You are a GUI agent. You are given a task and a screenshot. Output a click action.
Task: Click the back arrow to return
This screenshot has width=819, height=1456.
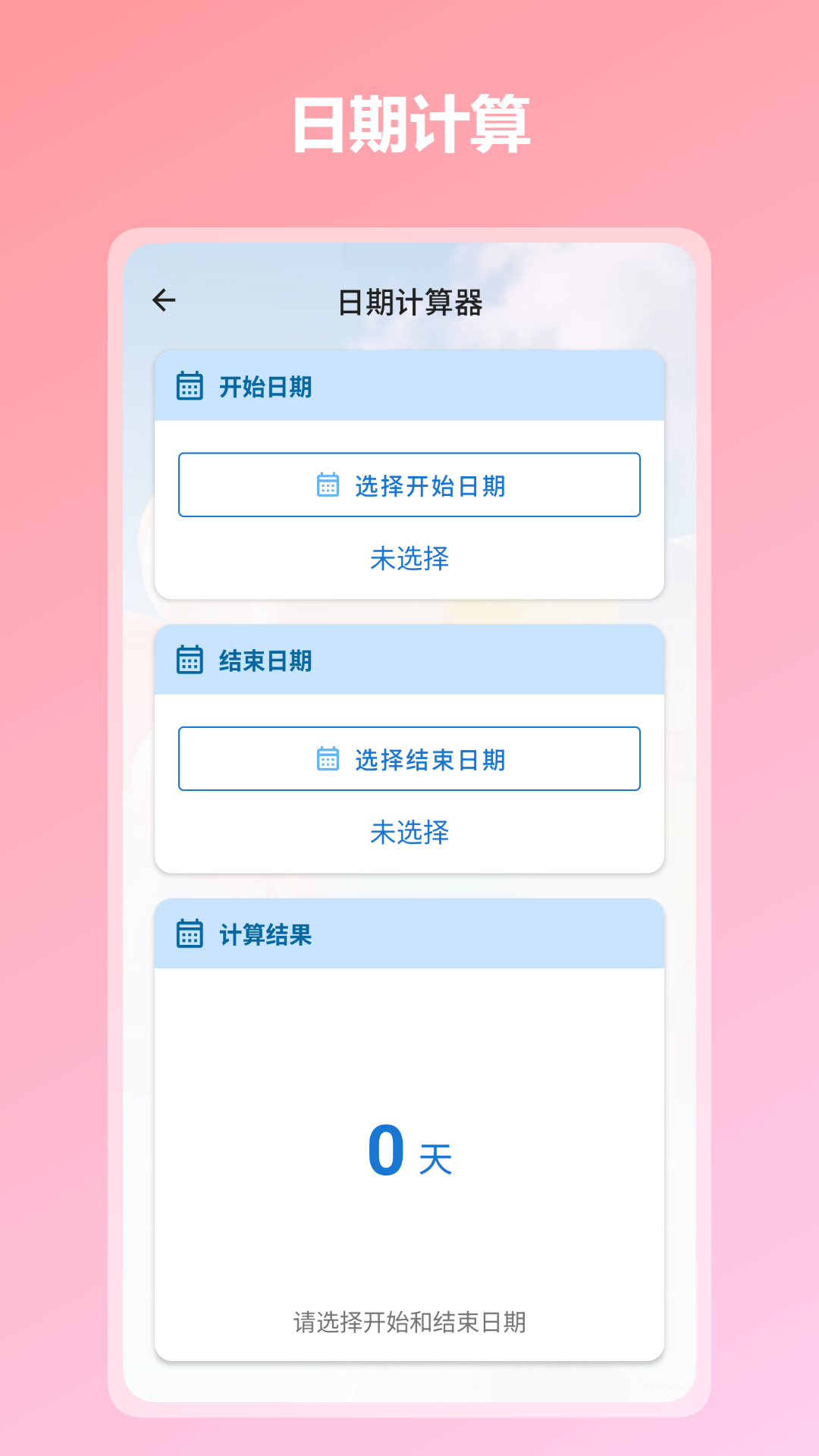165,300
